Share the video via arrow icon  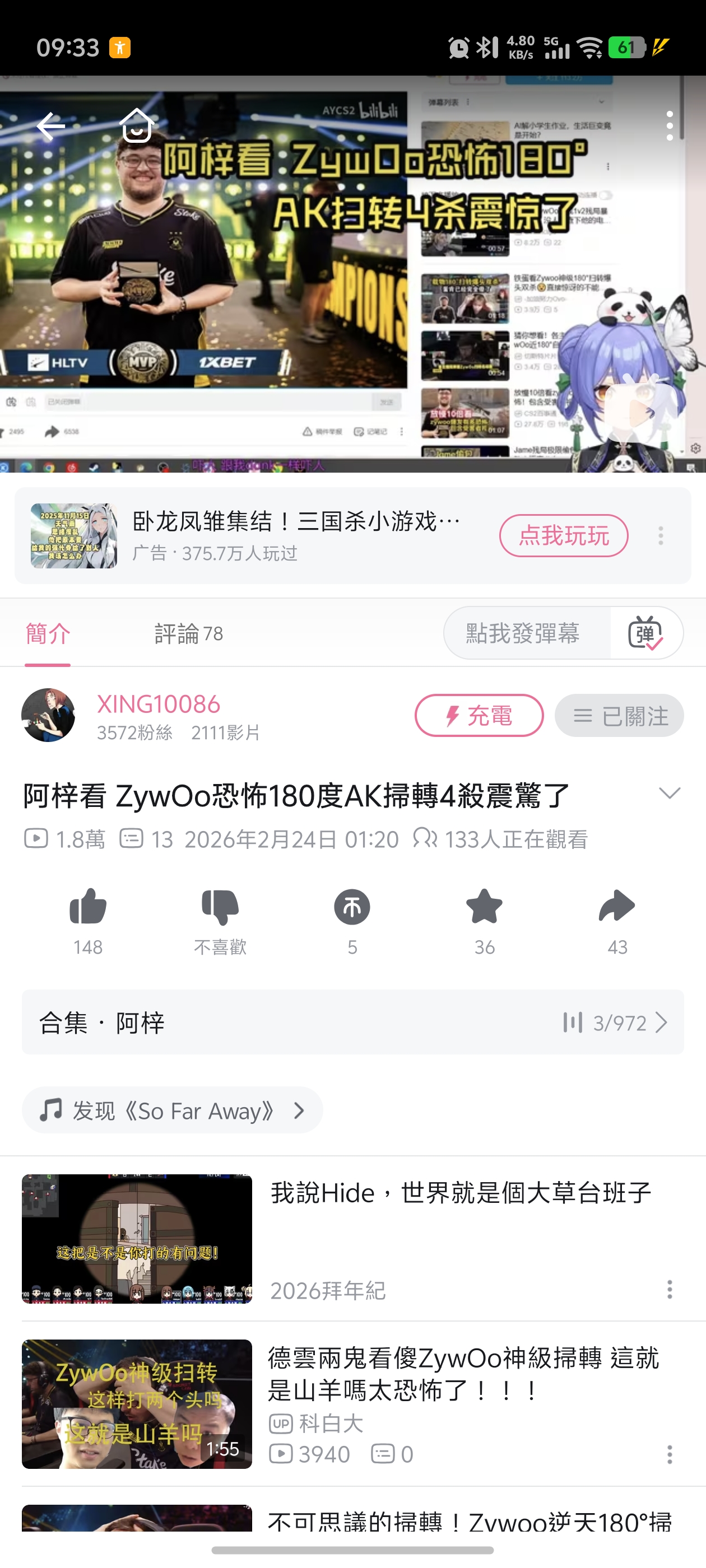(616, 907)
